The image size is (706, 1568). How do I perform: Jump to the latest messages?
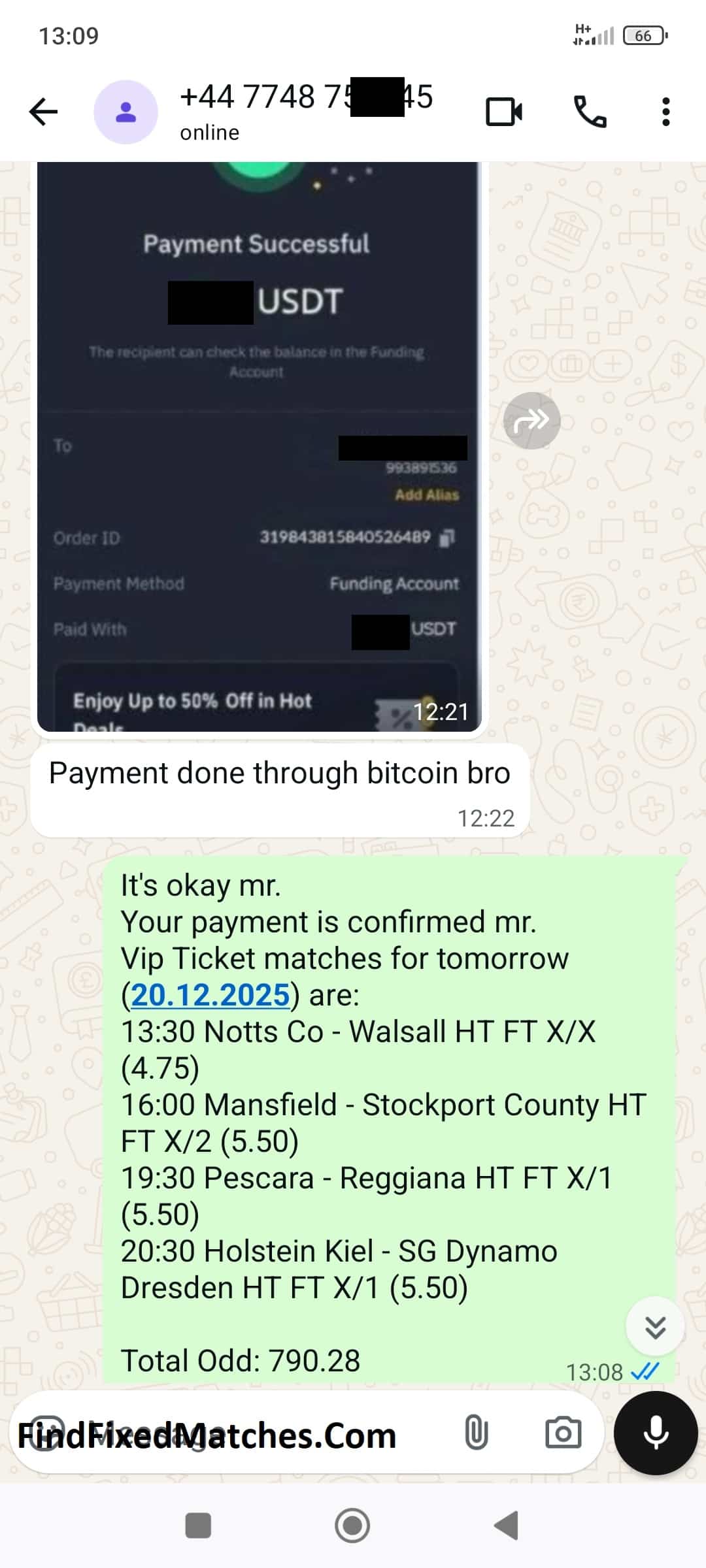(655, 1327)
